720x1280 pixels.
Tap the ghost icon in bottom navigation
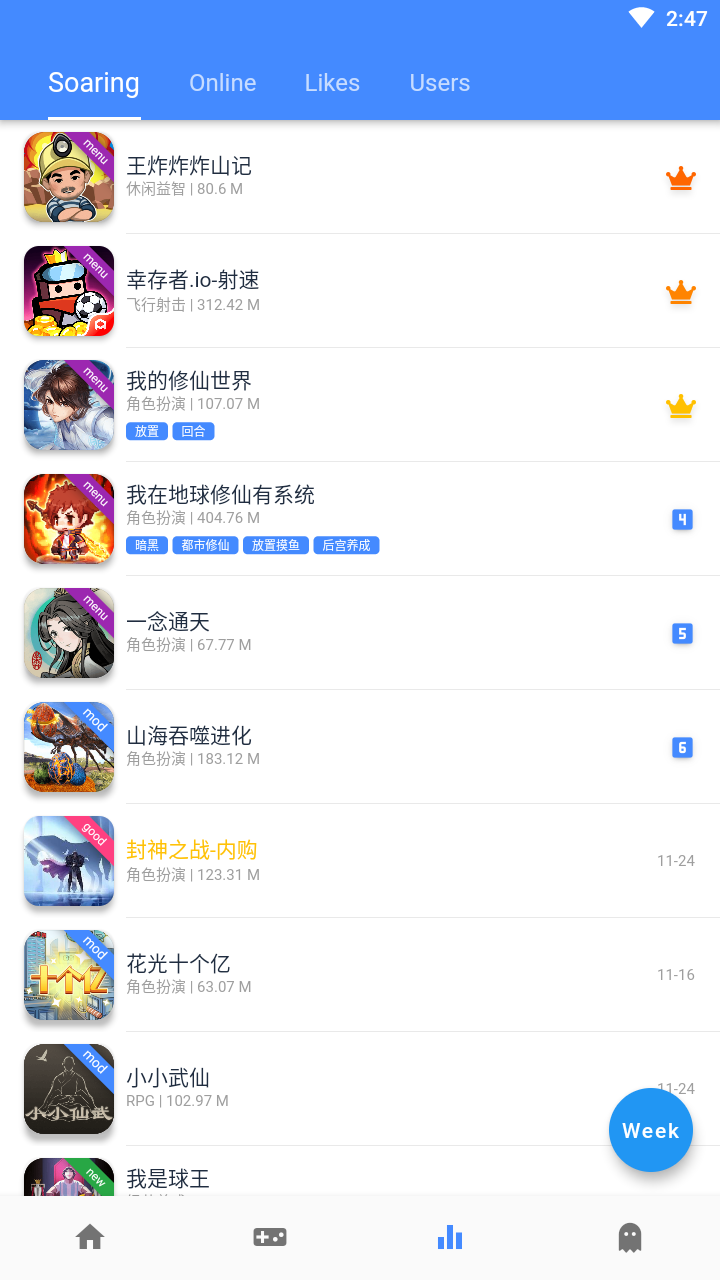629,1237
